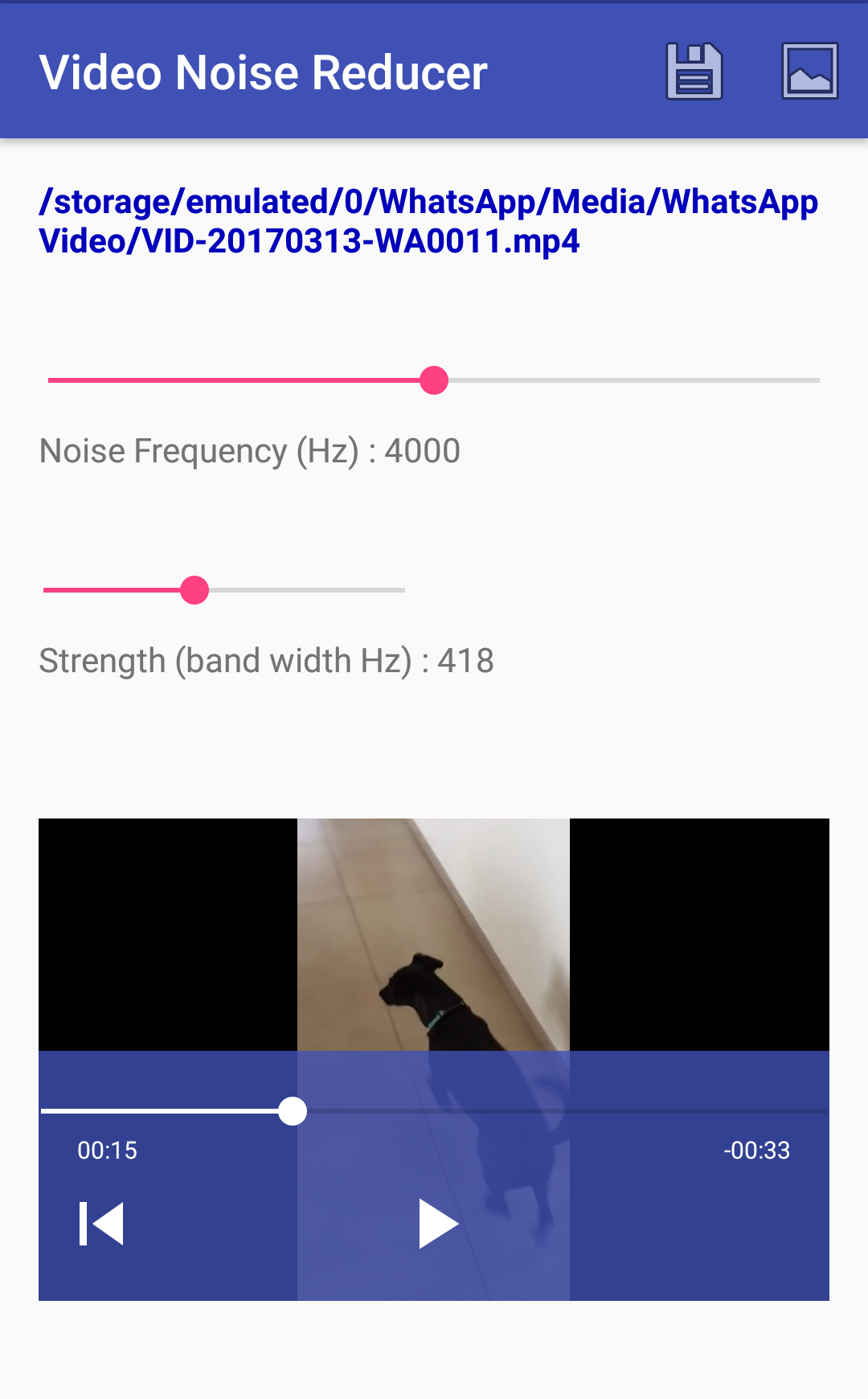Play the video preview
This screenshot has height=1399, width=868.
click(438, 1224)
